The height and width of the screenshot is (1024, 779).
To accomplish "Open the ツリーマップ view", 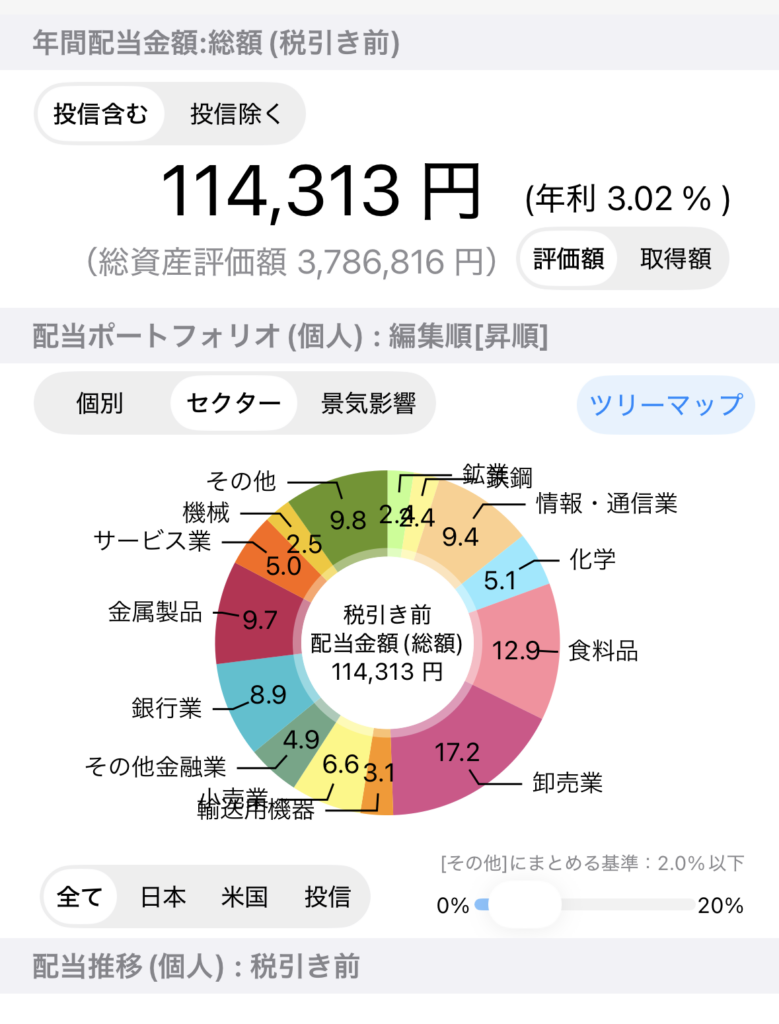I will click(x=666, y=404).
